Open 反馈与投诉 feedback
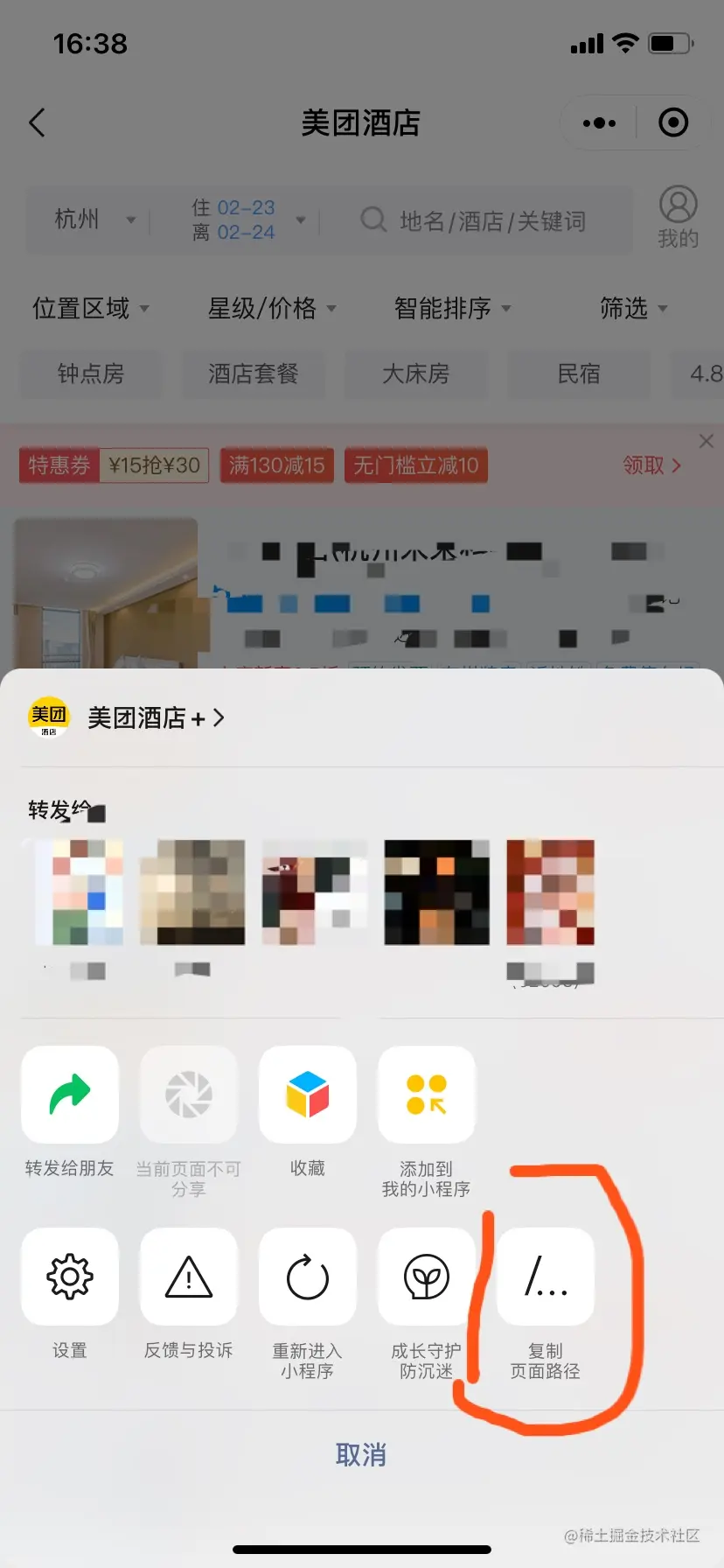This screenshot has width=724, height=1568. point(189,1277)
